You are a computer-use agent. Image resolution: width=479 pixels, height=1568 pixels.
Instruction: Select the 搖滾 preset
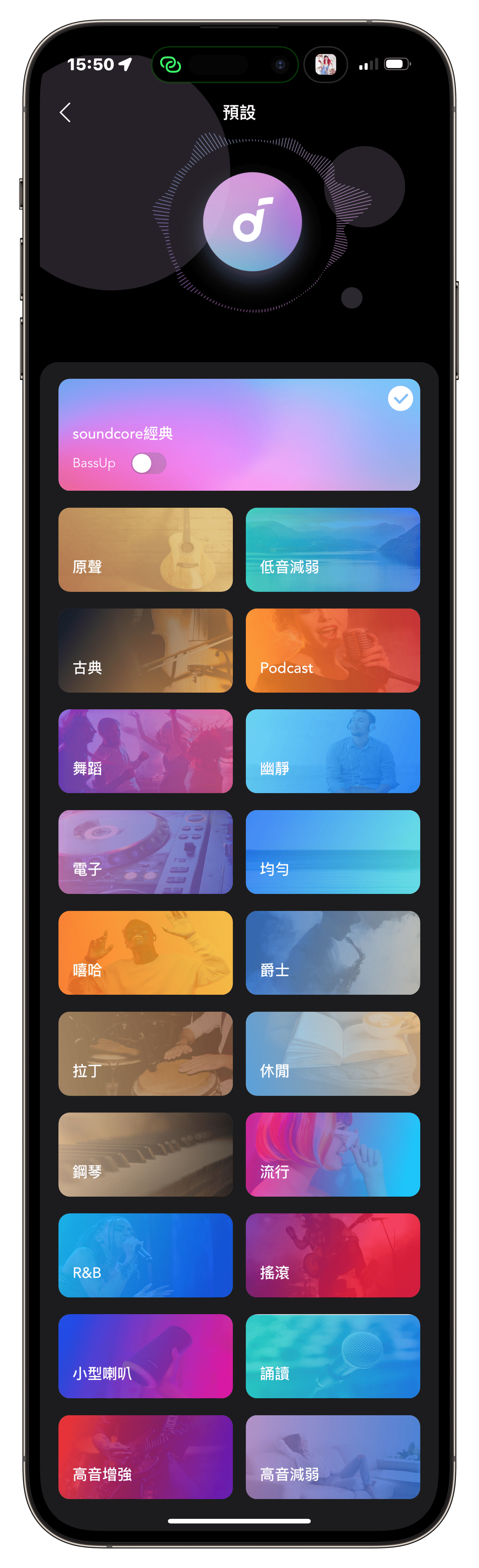point(333,1255)
